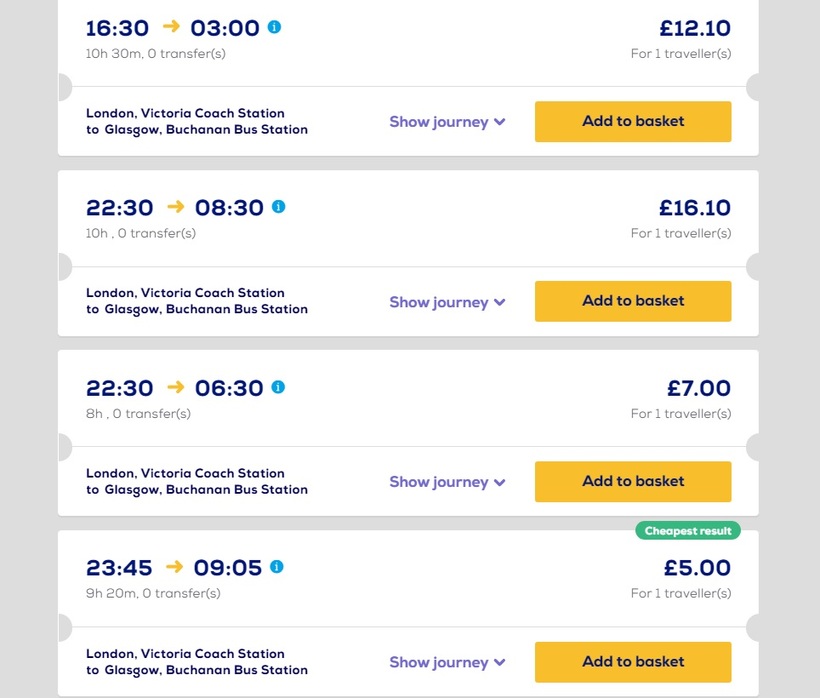Expand Show journey for 23:45 departure
The width and height of the screenshot is (820, 698).
[x=447, y=662]
